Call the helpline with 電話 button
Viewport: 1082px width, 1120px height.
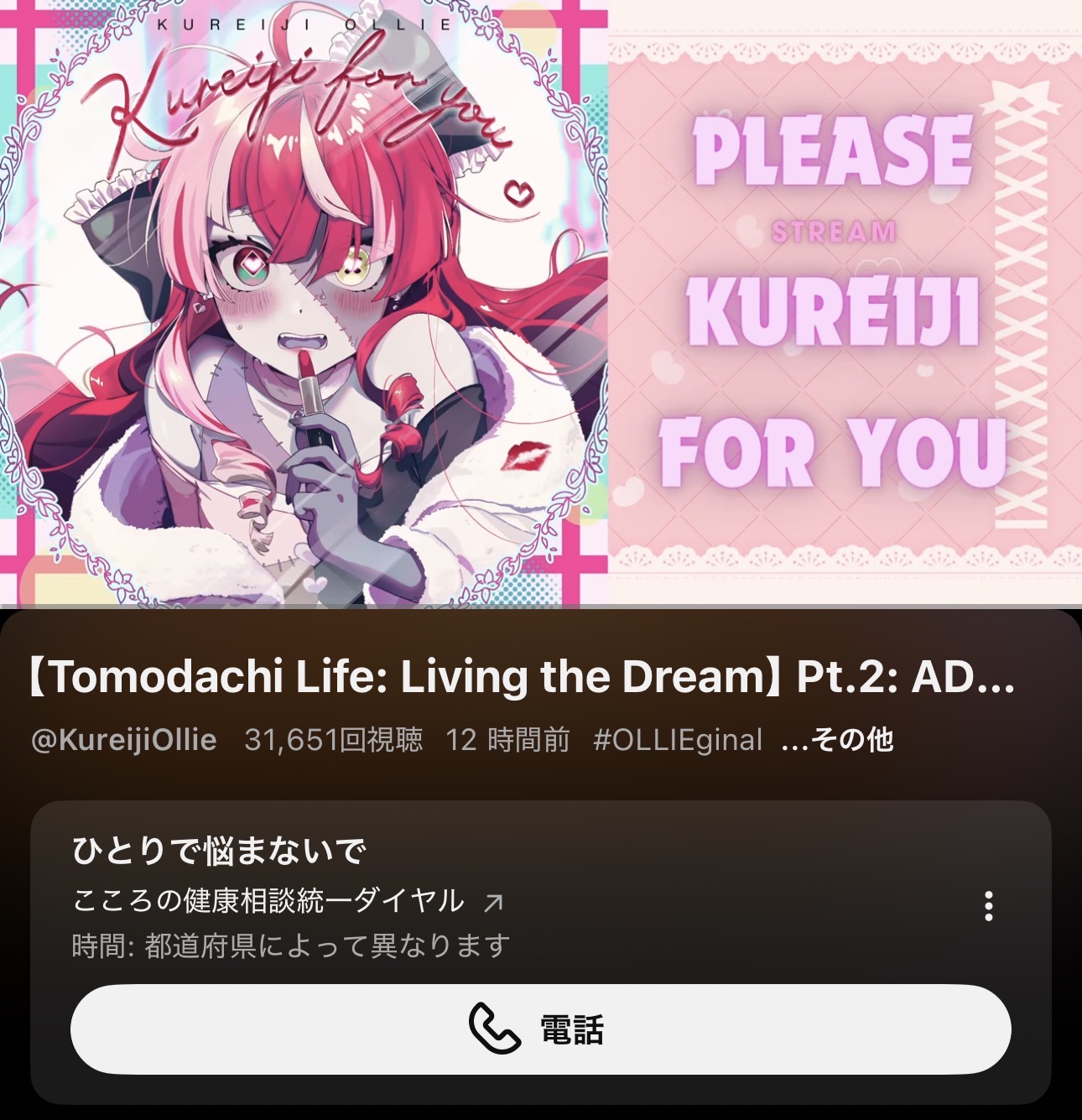coord(541,1029)
